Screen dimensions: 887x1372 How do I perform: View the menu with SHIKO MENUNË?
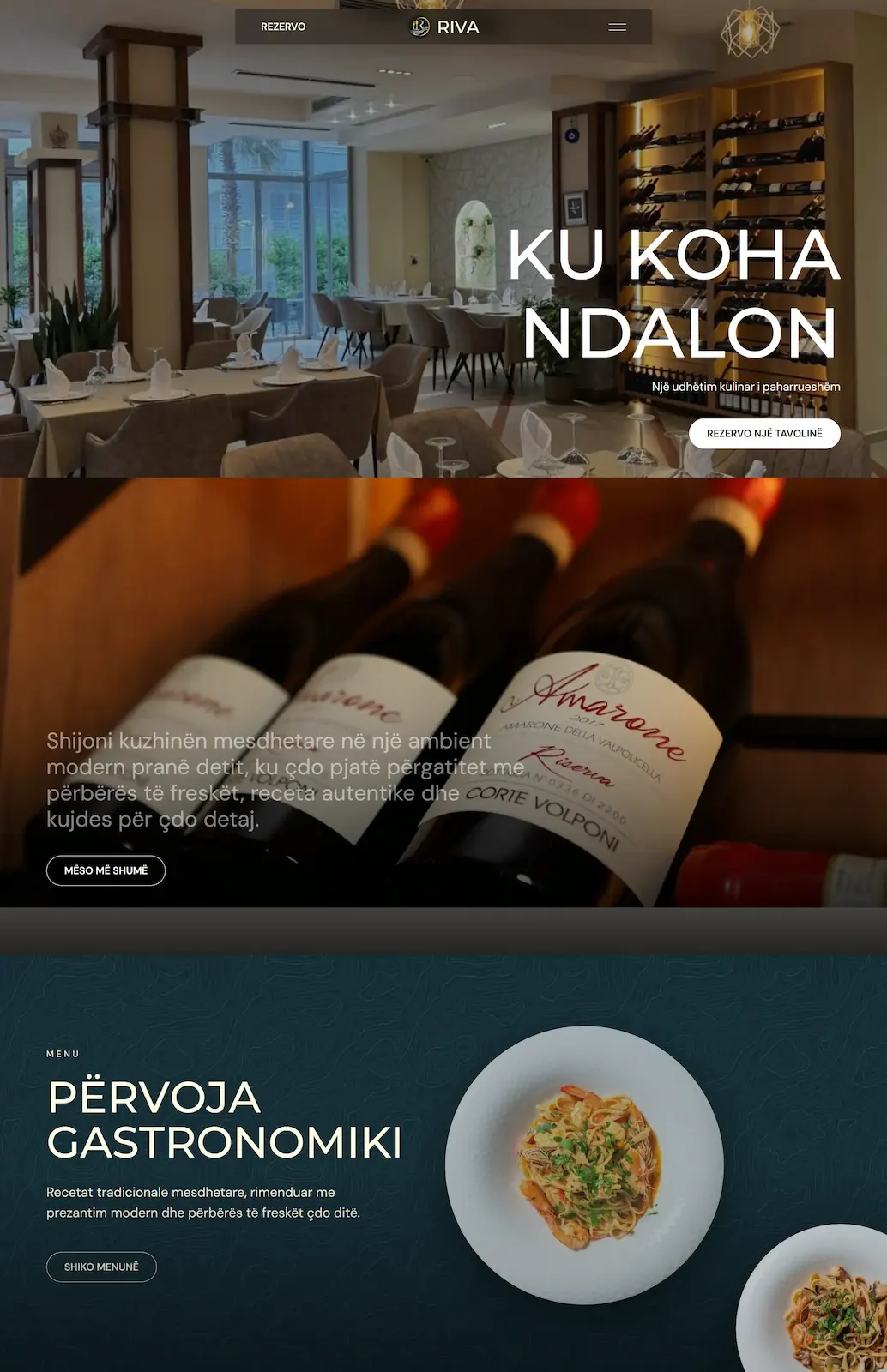pyautogui.click(x=101, y=1267)
